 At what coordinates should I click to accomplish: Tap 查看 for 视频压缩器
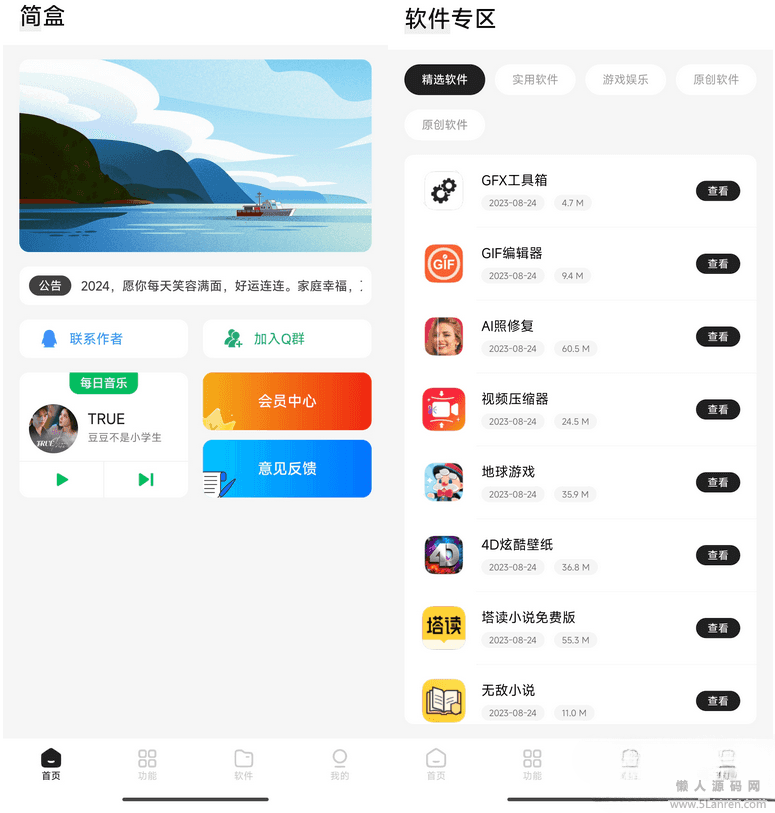[x=718, y=410]
